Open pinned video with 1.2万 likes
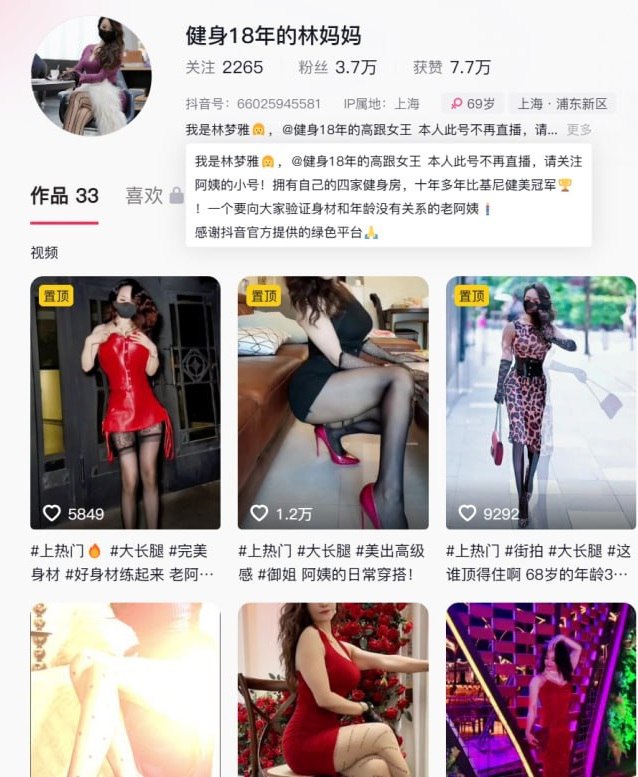The image size is (638, 777). (x=333, y=402)
